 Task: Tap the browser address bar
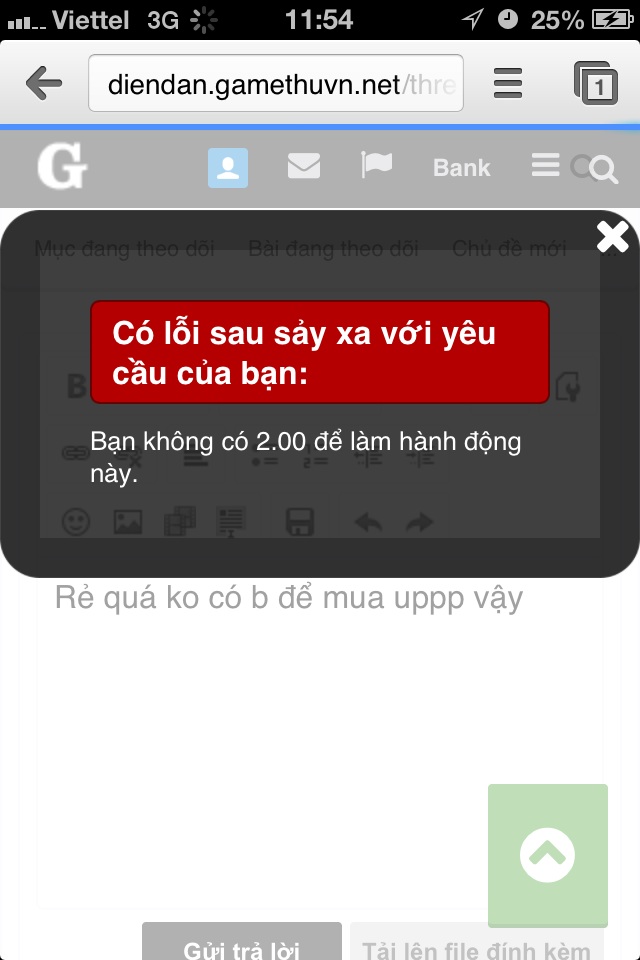[276, 84]
